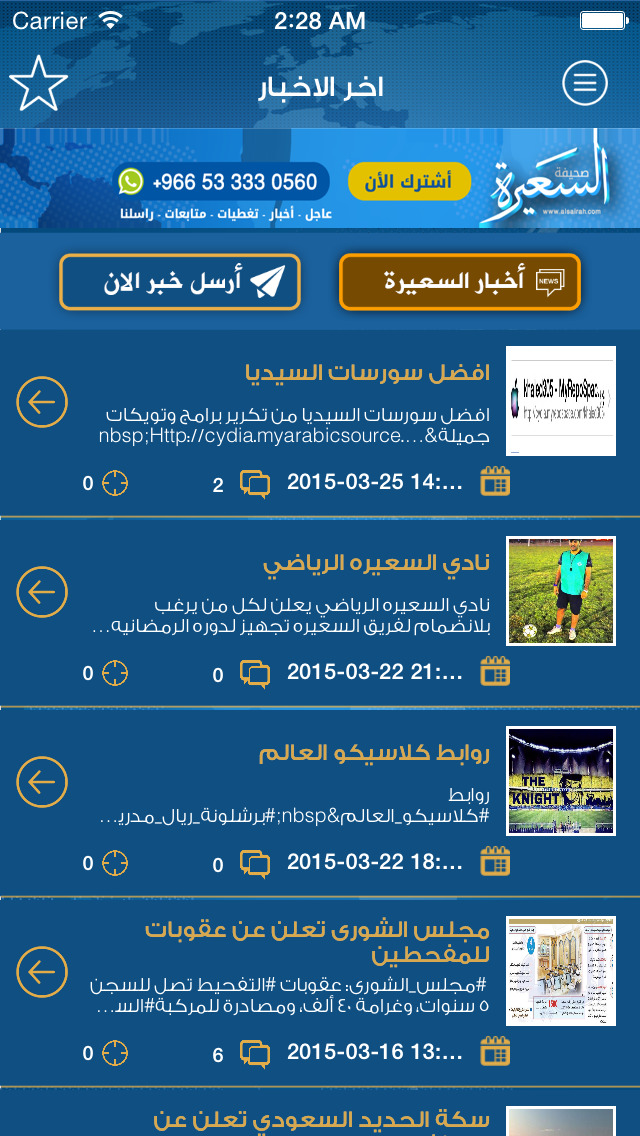Tap the أرسل خبر الان button
Image resolution: width=640 pixels, height=1136 pixels.
(x=180, y=282)
